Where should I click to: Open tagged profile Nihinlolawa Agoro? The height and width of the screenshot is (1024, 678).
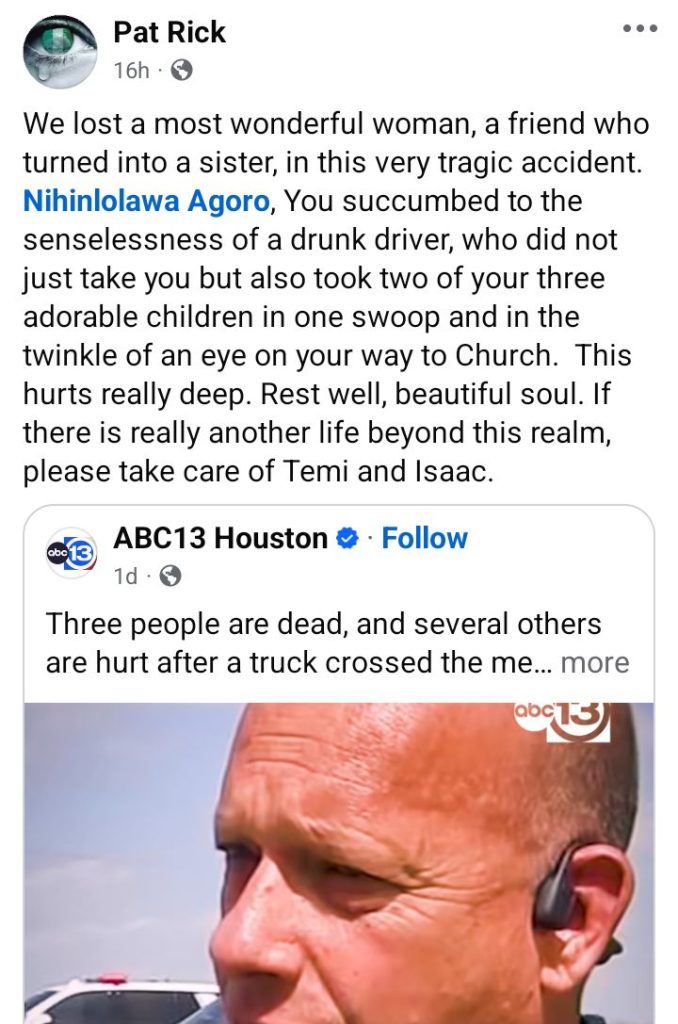[x=146, y=201]
